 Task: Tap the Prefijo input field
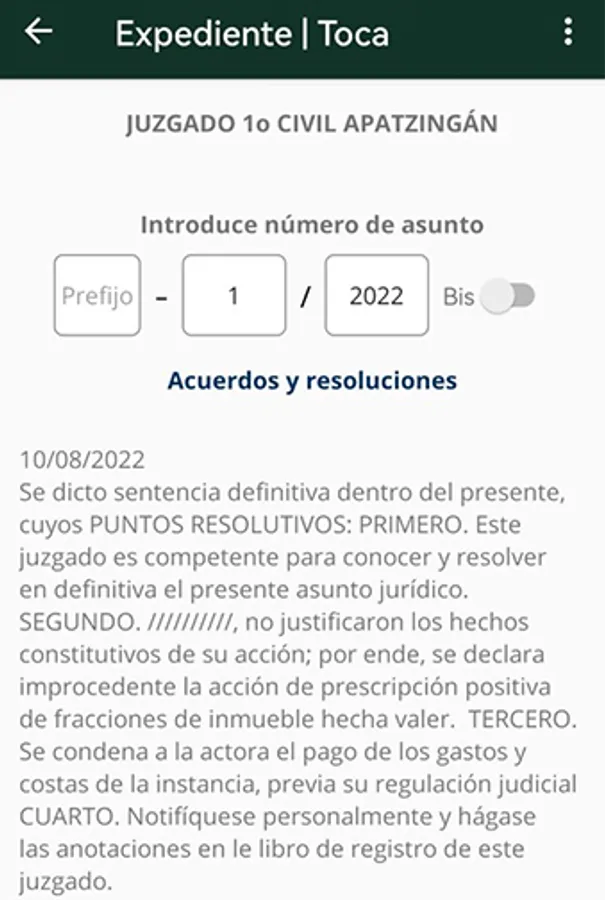coord(97,295)
